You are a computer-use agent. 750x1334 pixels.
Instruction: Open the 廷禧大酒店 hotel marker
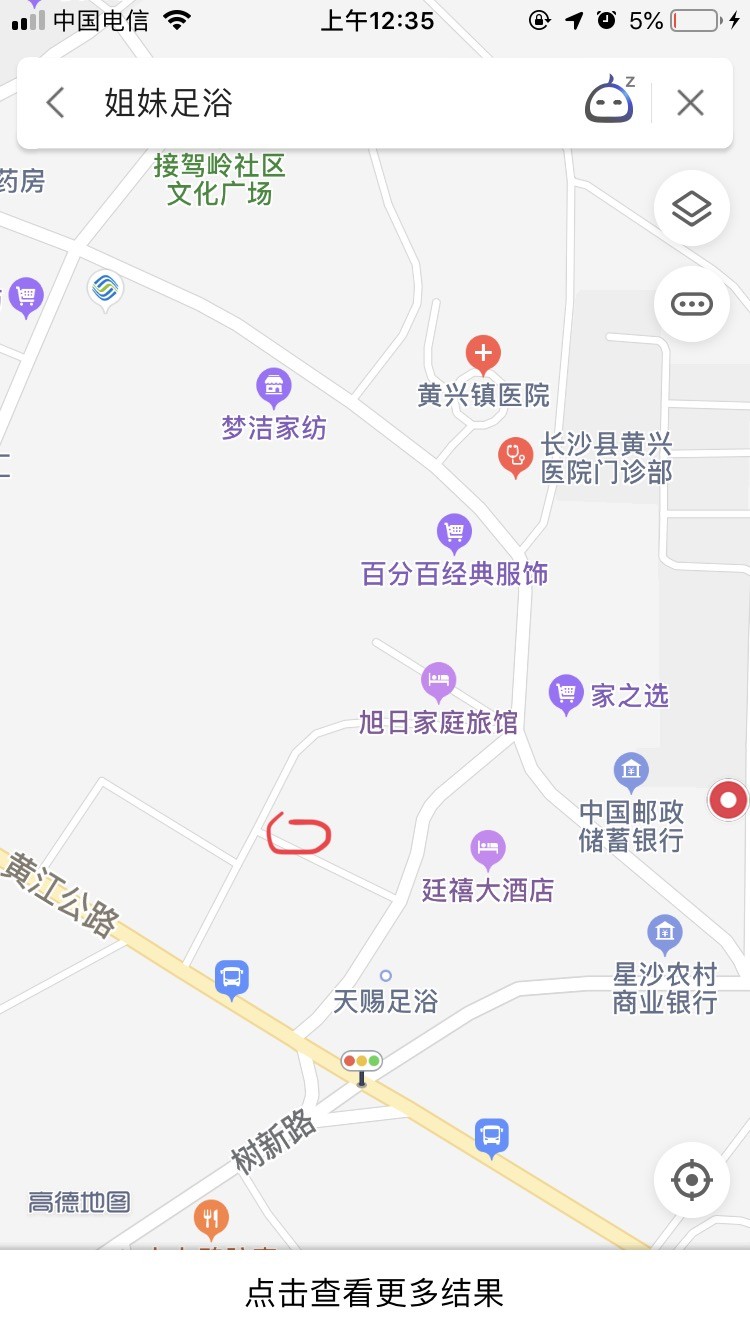tap(488, 849)
